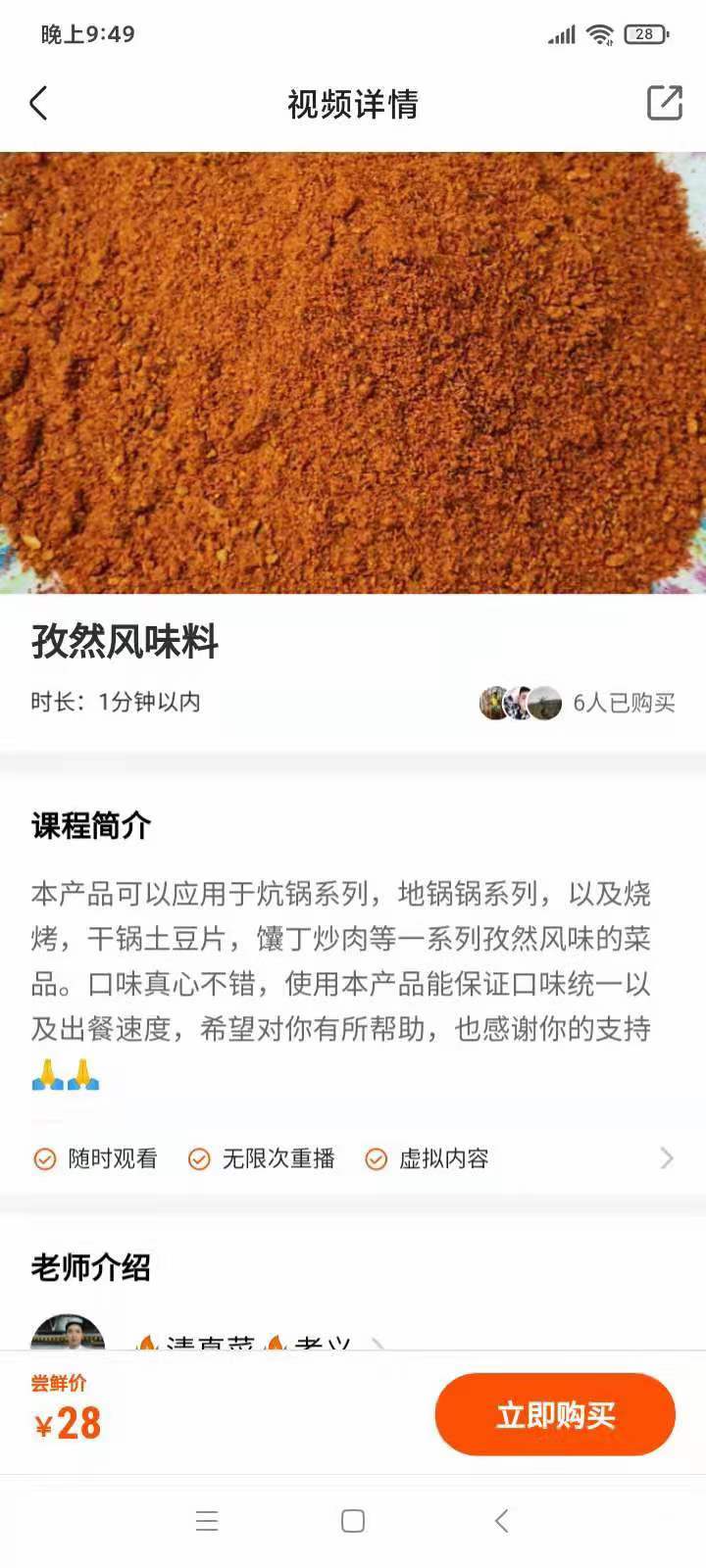
Task: Open the share icon at top right
Action: pyautogui.click(x=664, y=101)
